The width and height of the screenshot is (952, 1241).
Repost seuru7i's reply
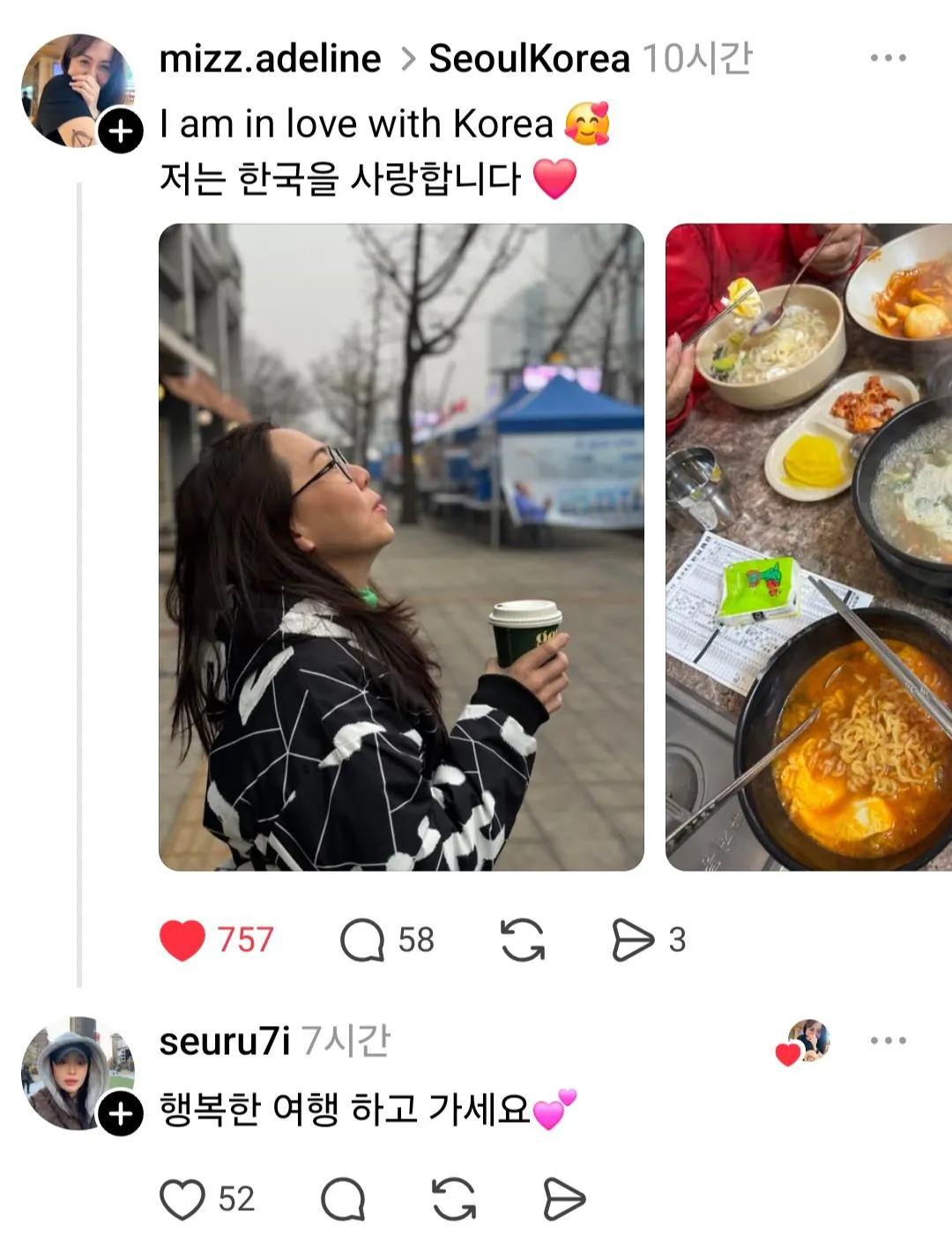(x=454, y=1199)
